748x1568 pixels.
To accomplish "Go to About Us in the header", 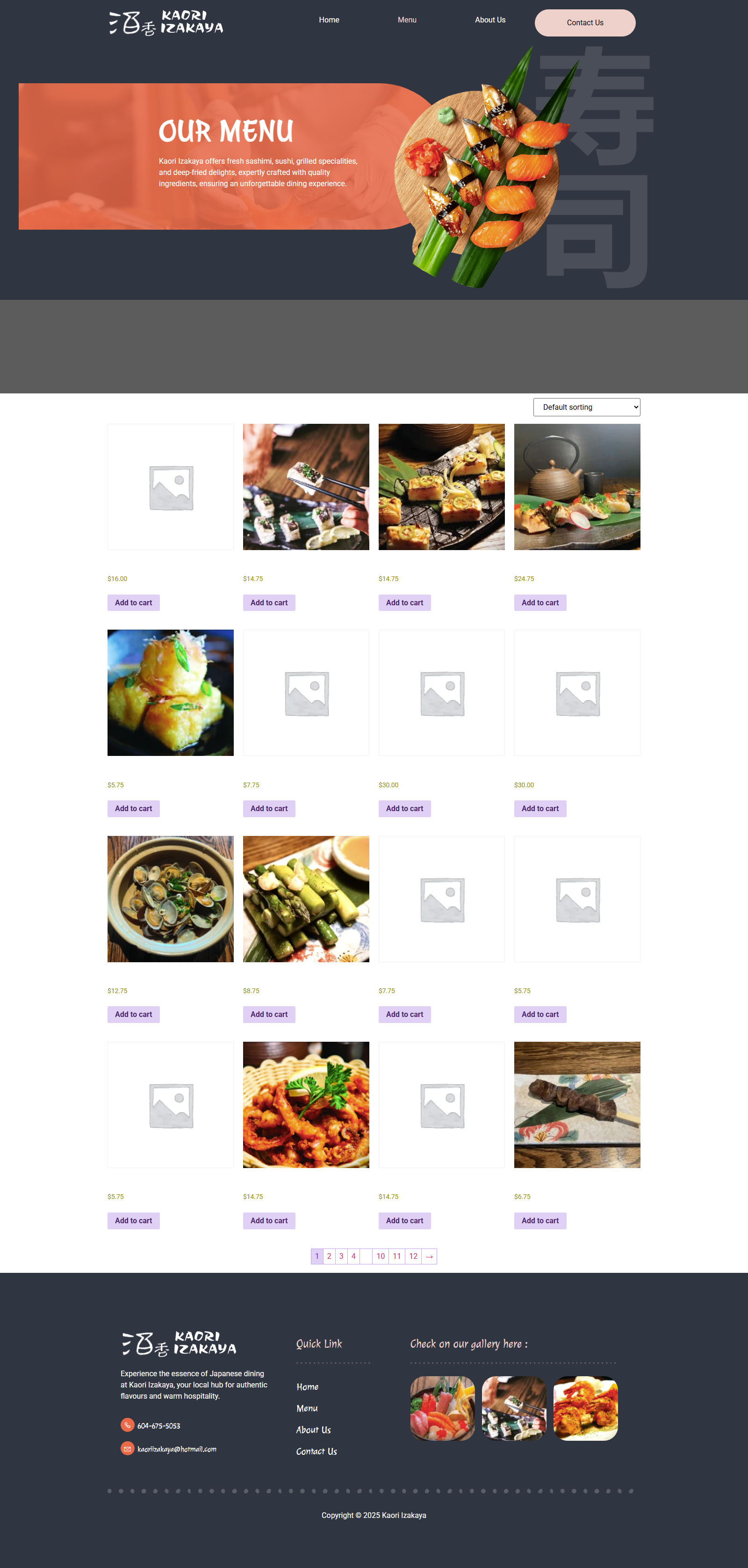I will click(x=489, y=20).
